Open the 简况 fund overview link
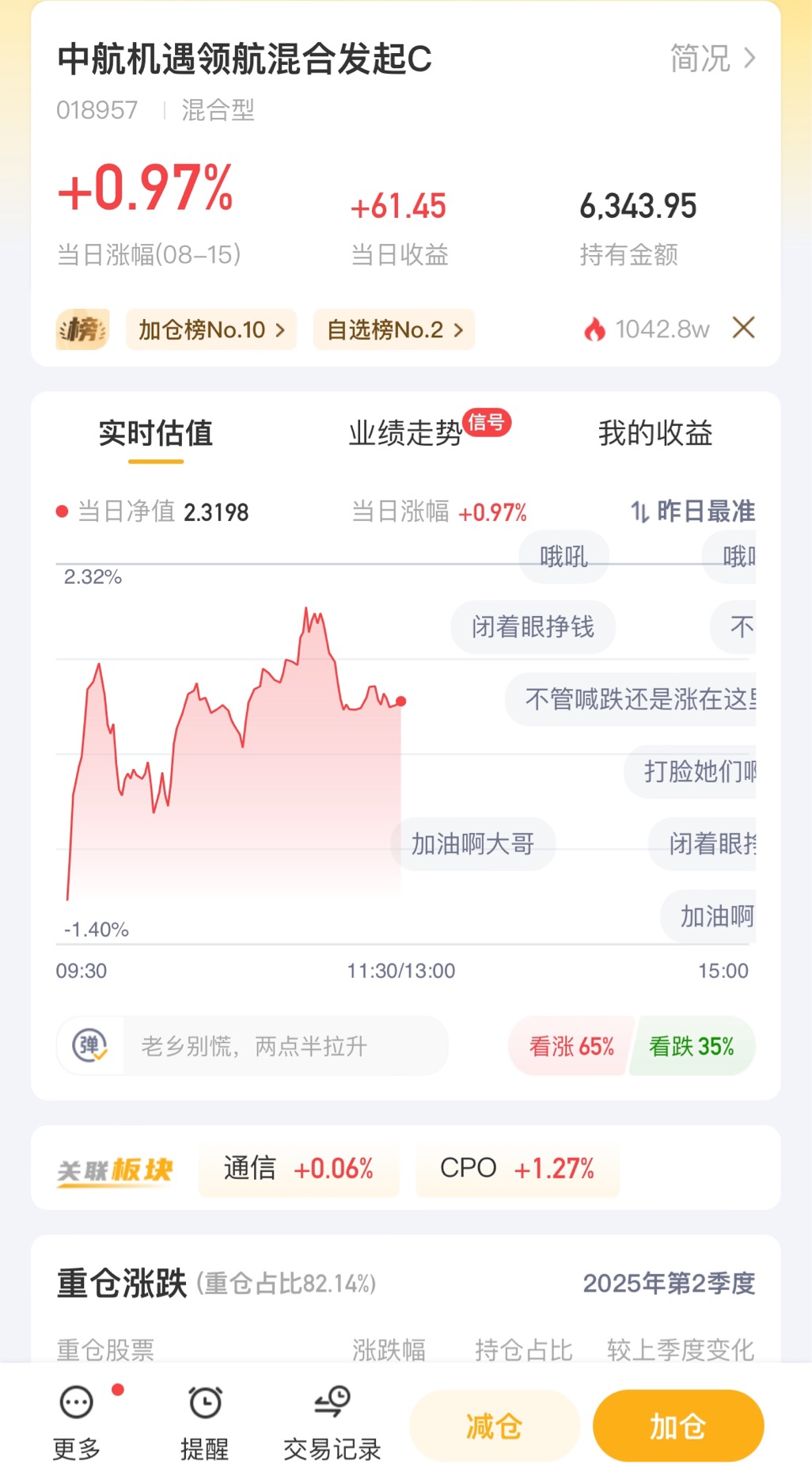This screenshot has width=812, height=1465. [712, 59]
